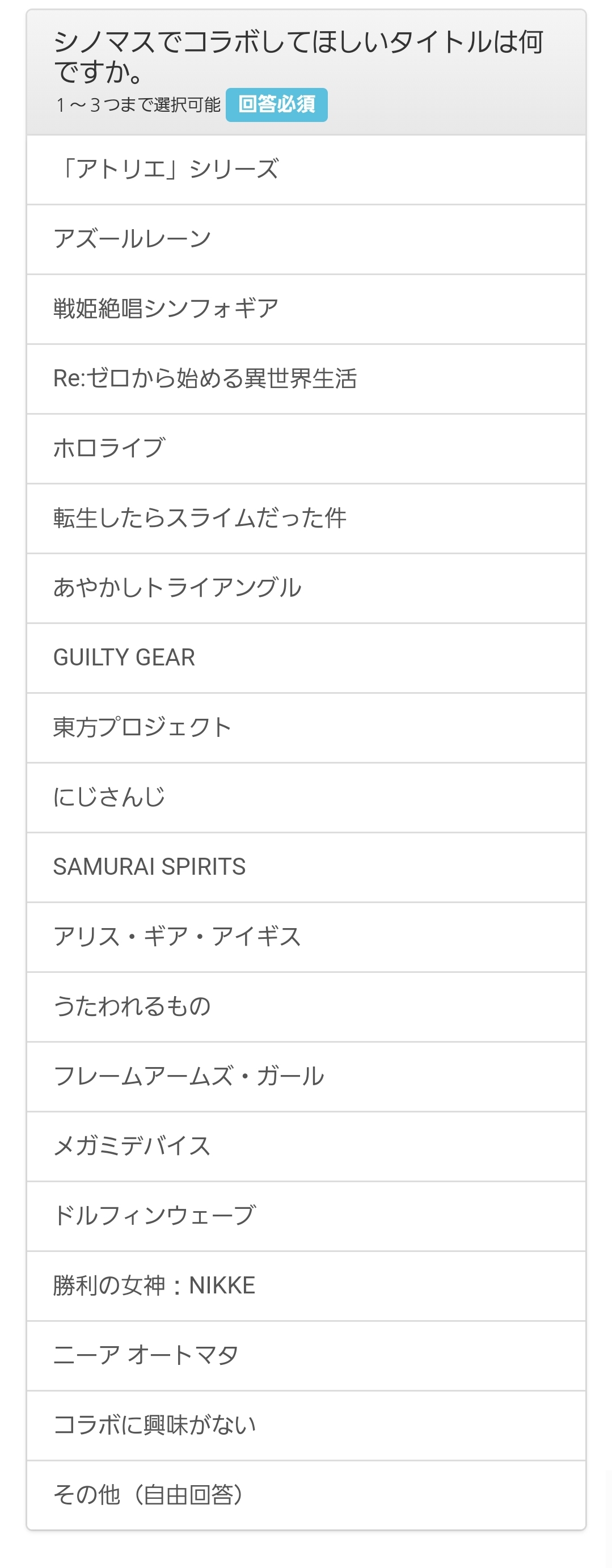Choose あやかしトライアングル
The image size is (612, 1568).
(x=305, y=588)
